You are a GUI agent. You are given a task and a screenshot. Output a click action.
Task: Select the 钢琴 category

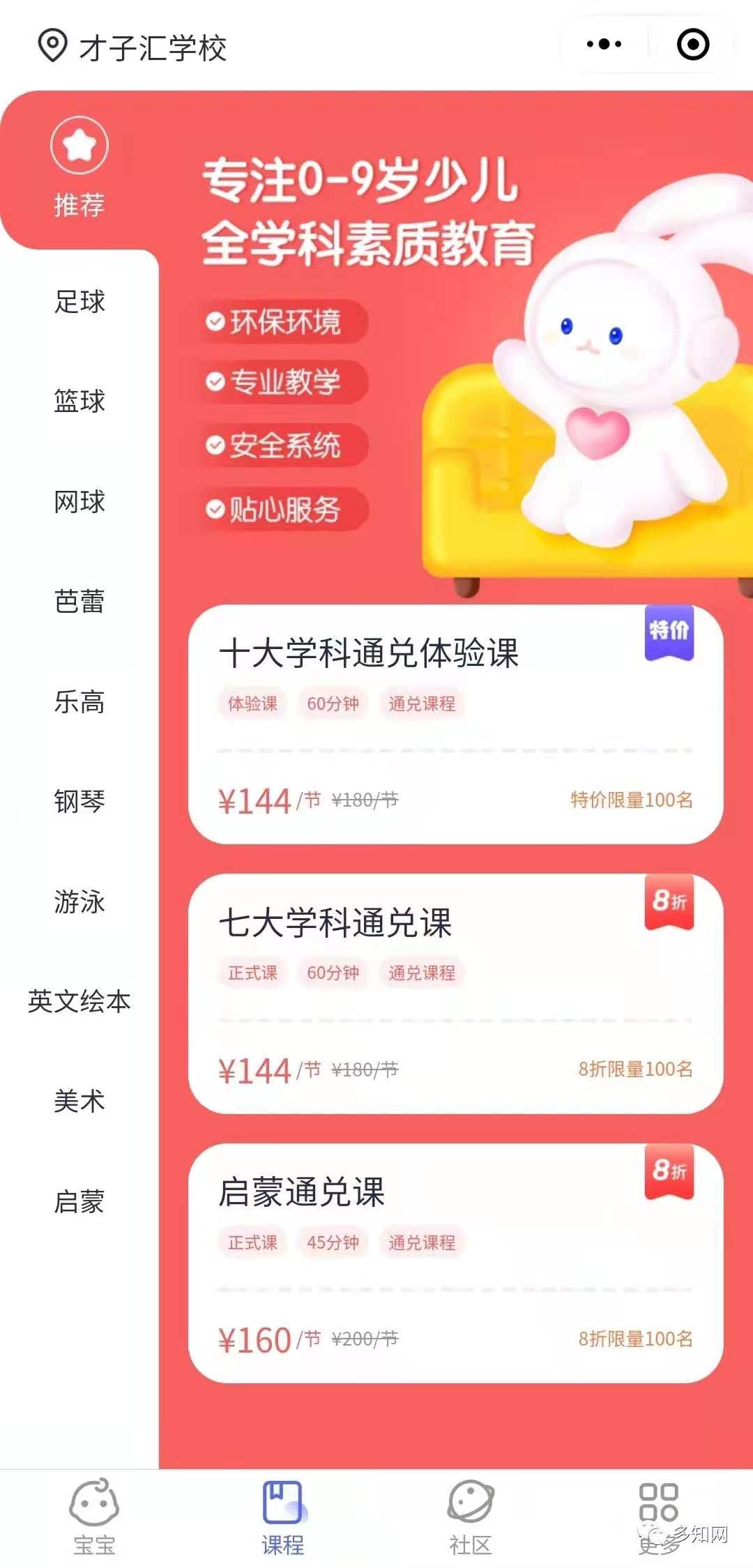79,802
